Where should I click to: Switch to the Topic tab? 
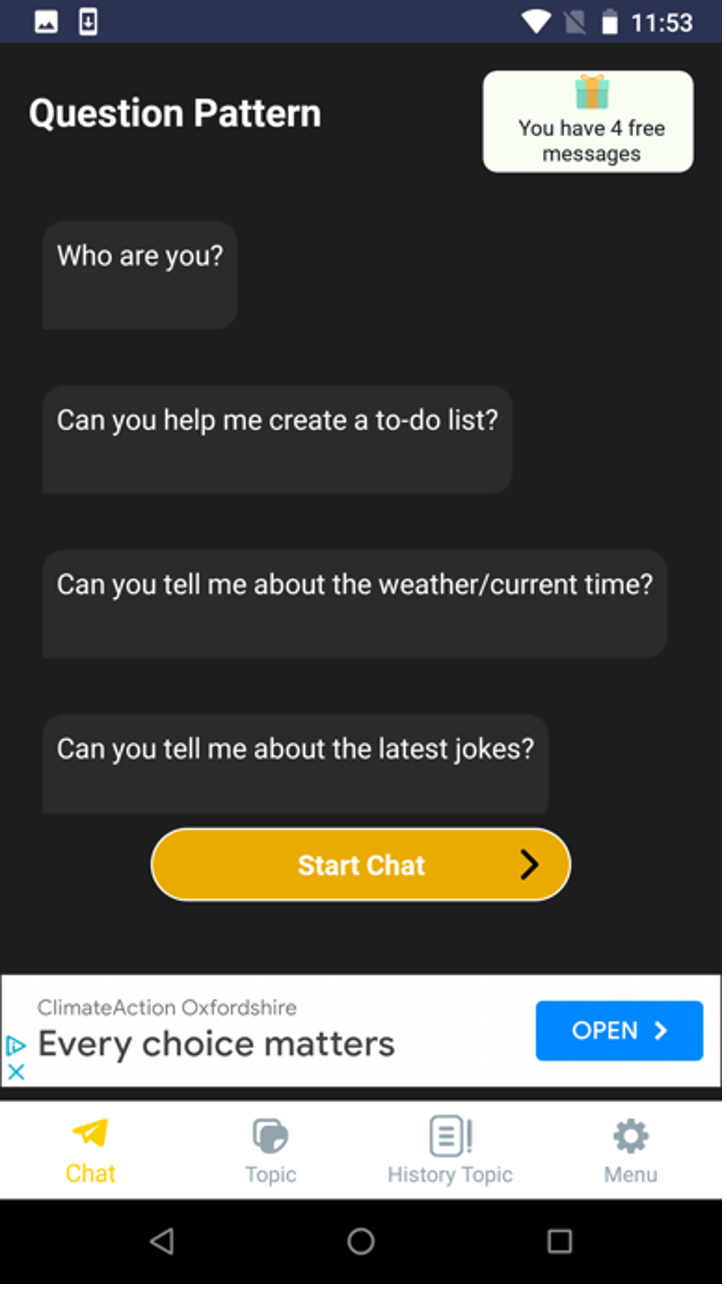click(x=270, y=1151)
